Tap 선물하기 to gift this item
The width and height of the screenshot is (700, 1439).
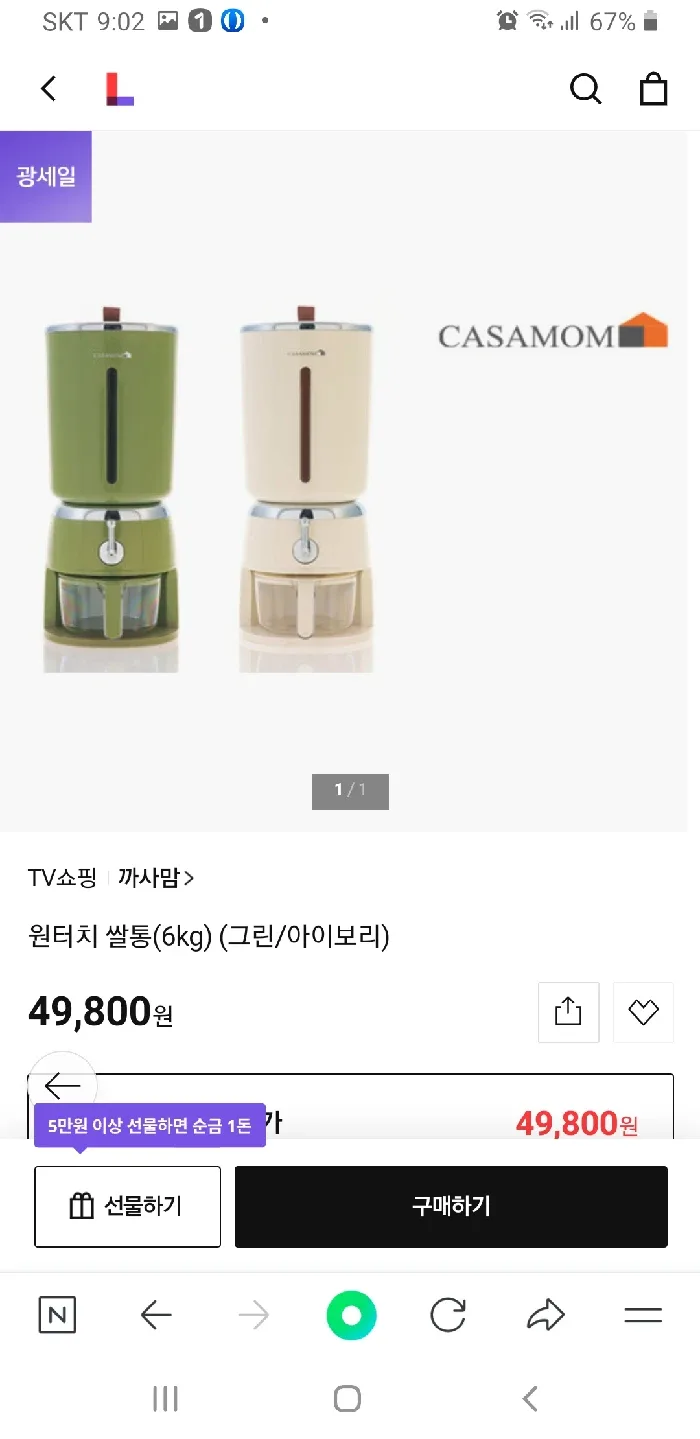[128, 1206]
